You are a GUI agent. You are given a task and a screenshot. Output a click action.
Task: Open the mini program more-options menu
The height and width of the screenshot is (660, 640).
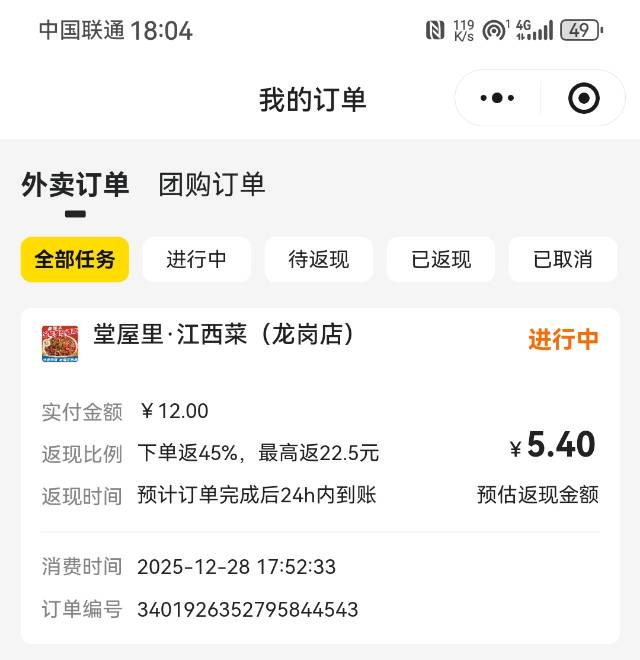[497, 98]
